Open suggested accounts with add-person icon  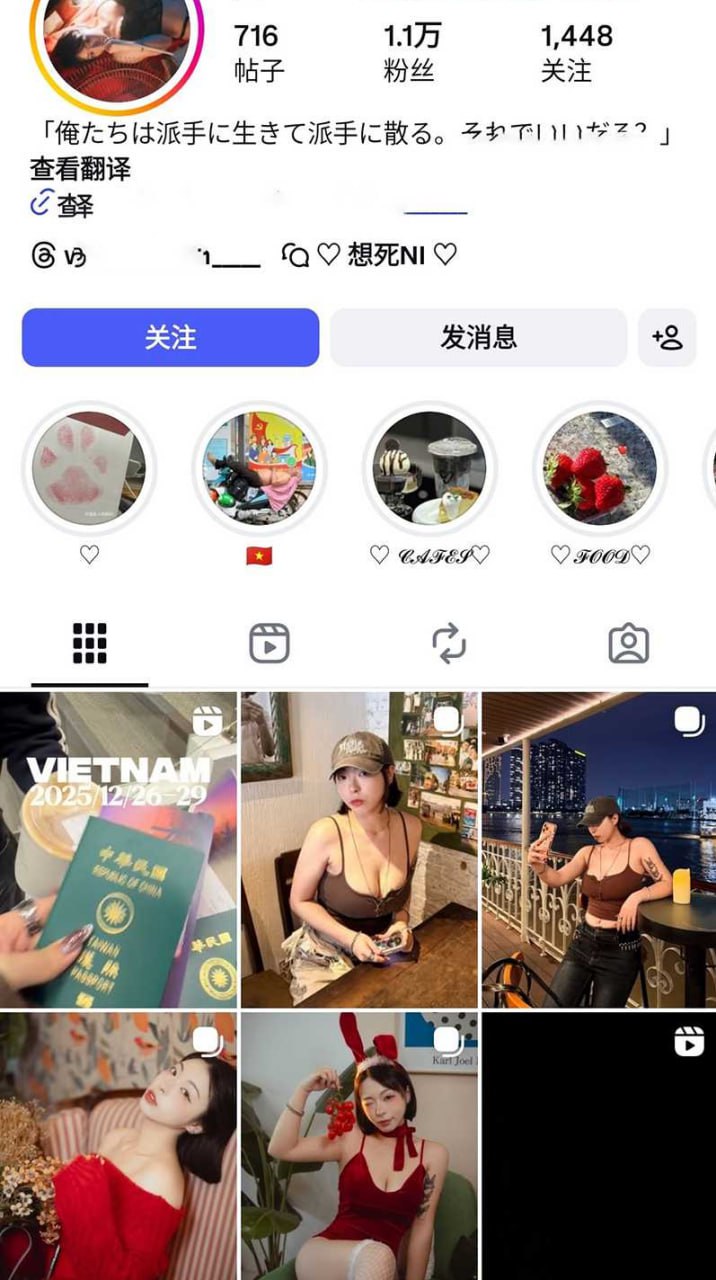pyautogui.click(x=667, y=338)
